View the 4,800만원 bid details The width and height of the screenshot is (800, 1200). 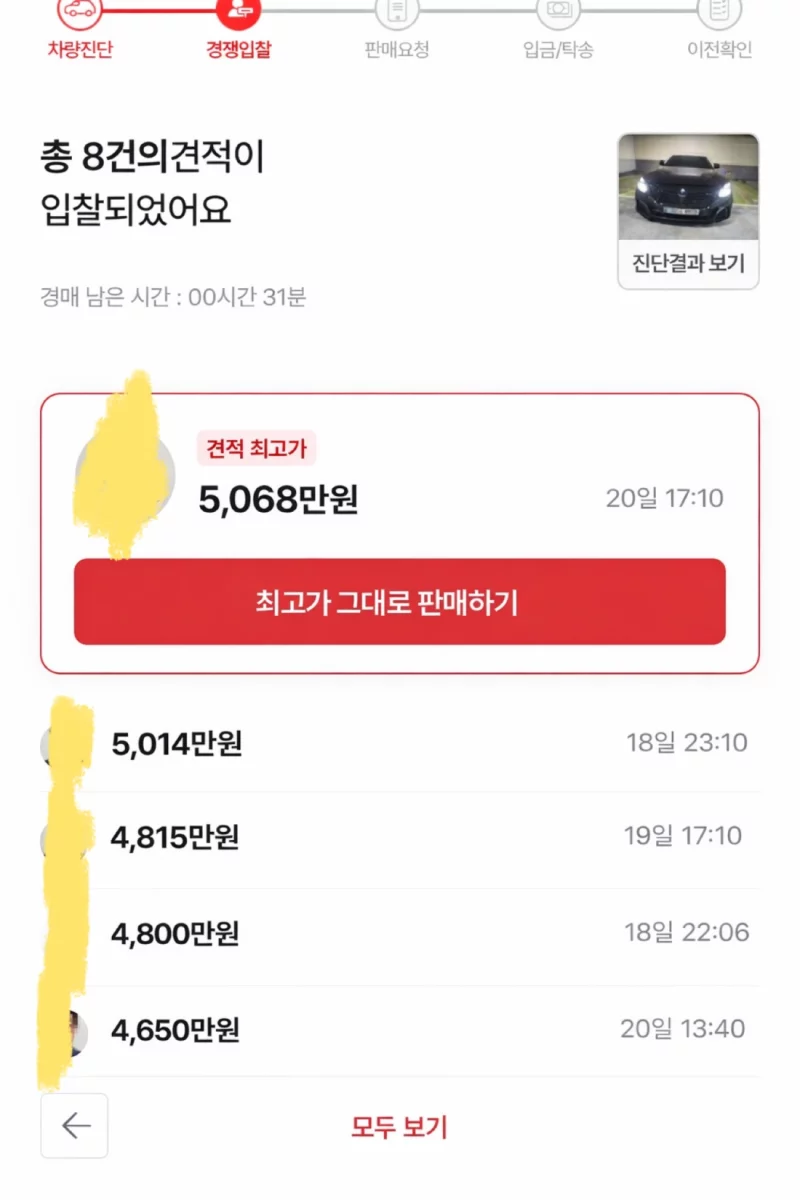tap(399, 934)
